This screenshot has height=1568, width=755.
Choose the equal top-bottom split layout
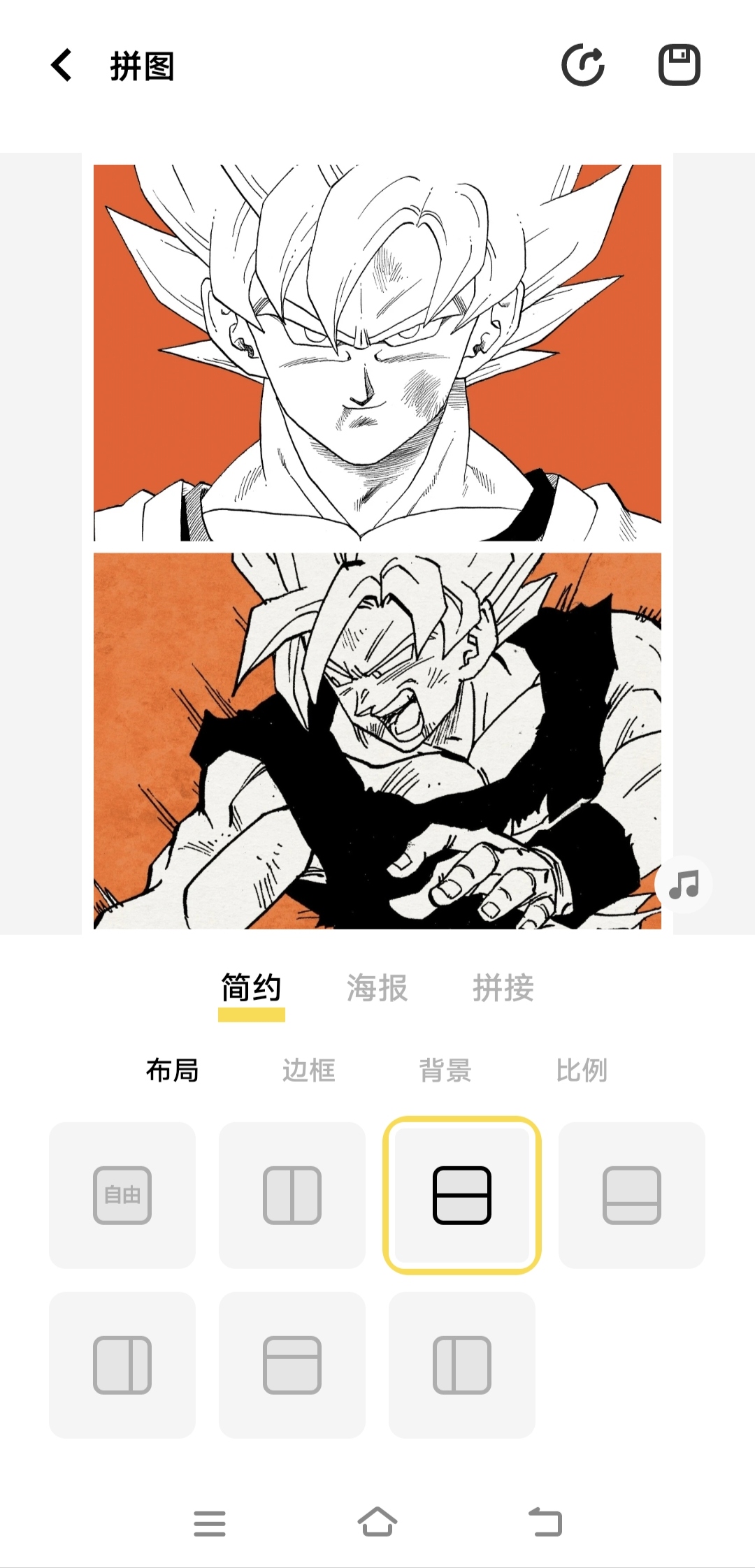point(462,1195)
